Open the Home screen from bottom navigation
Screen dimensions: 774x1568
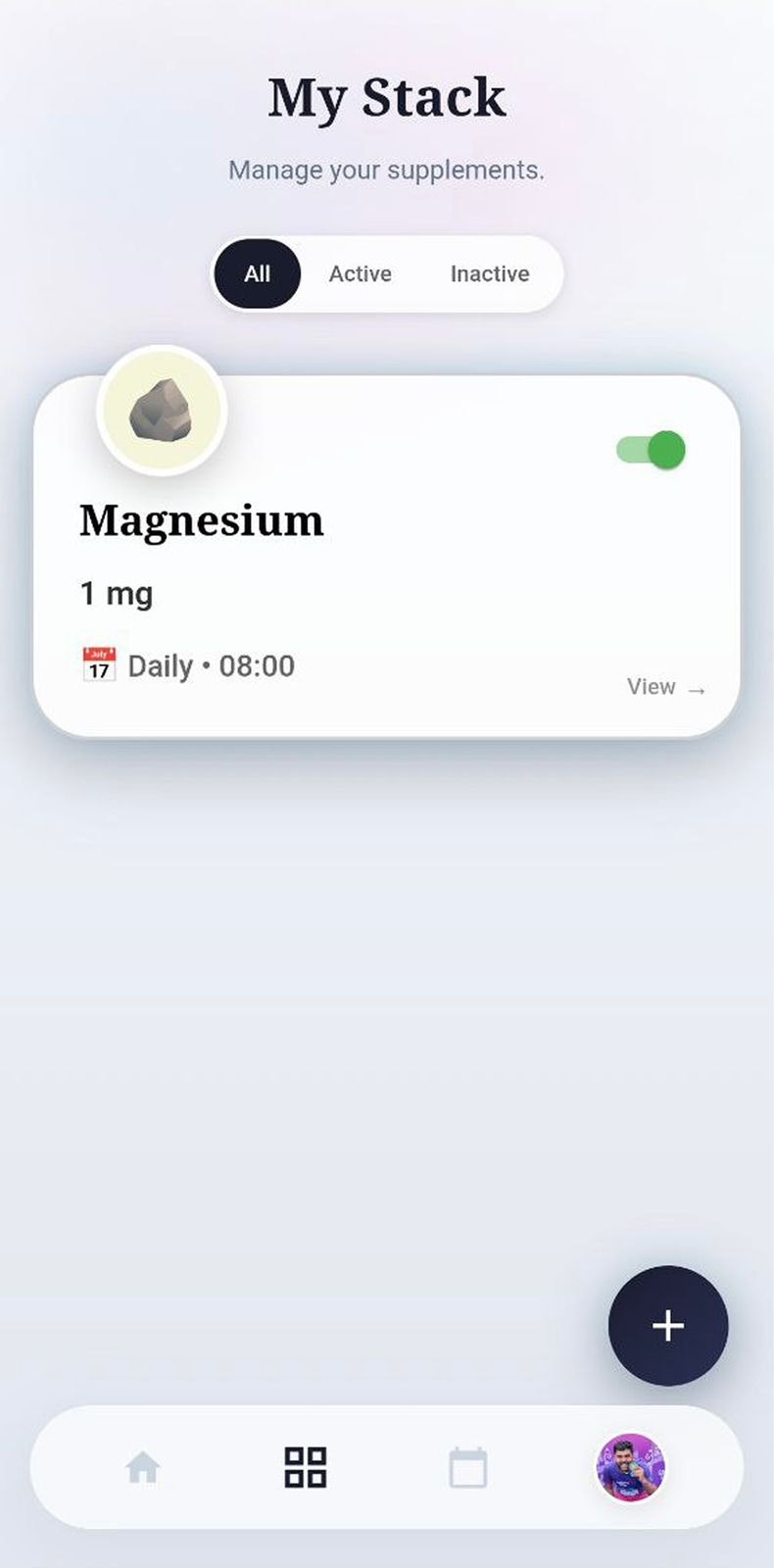[142, 1465]
